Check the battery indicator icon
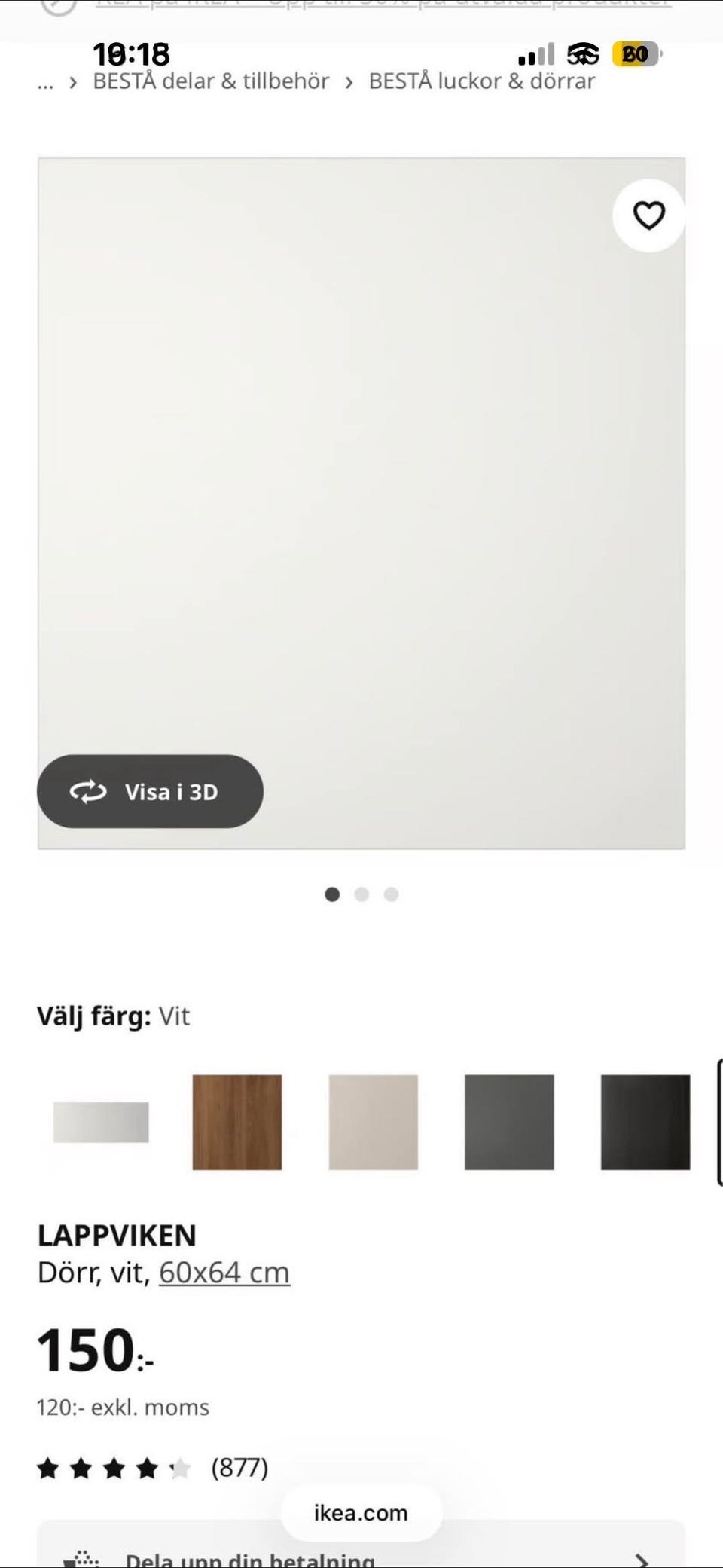723x1568 pixels. click(x=636, y=53)
